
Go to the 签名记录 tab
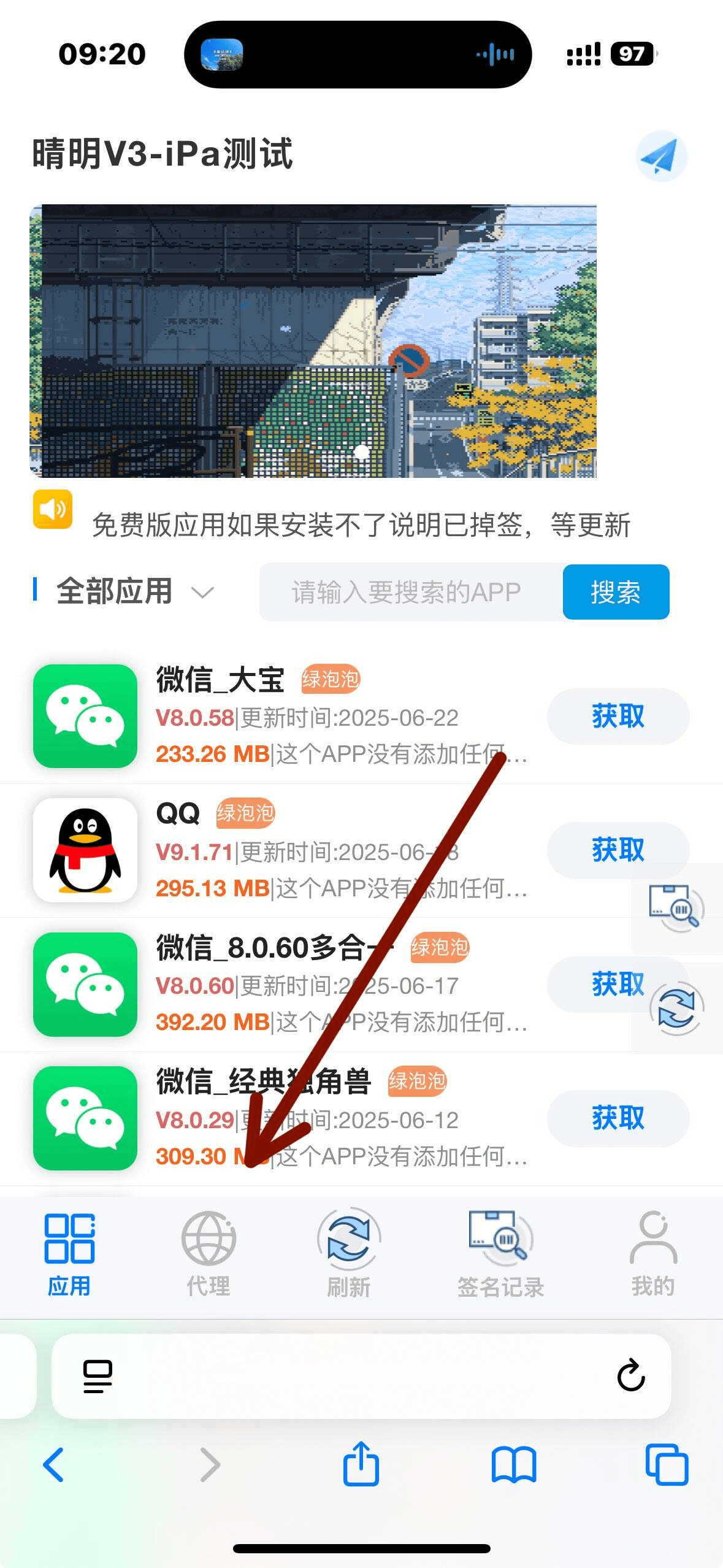(500, 1253)
